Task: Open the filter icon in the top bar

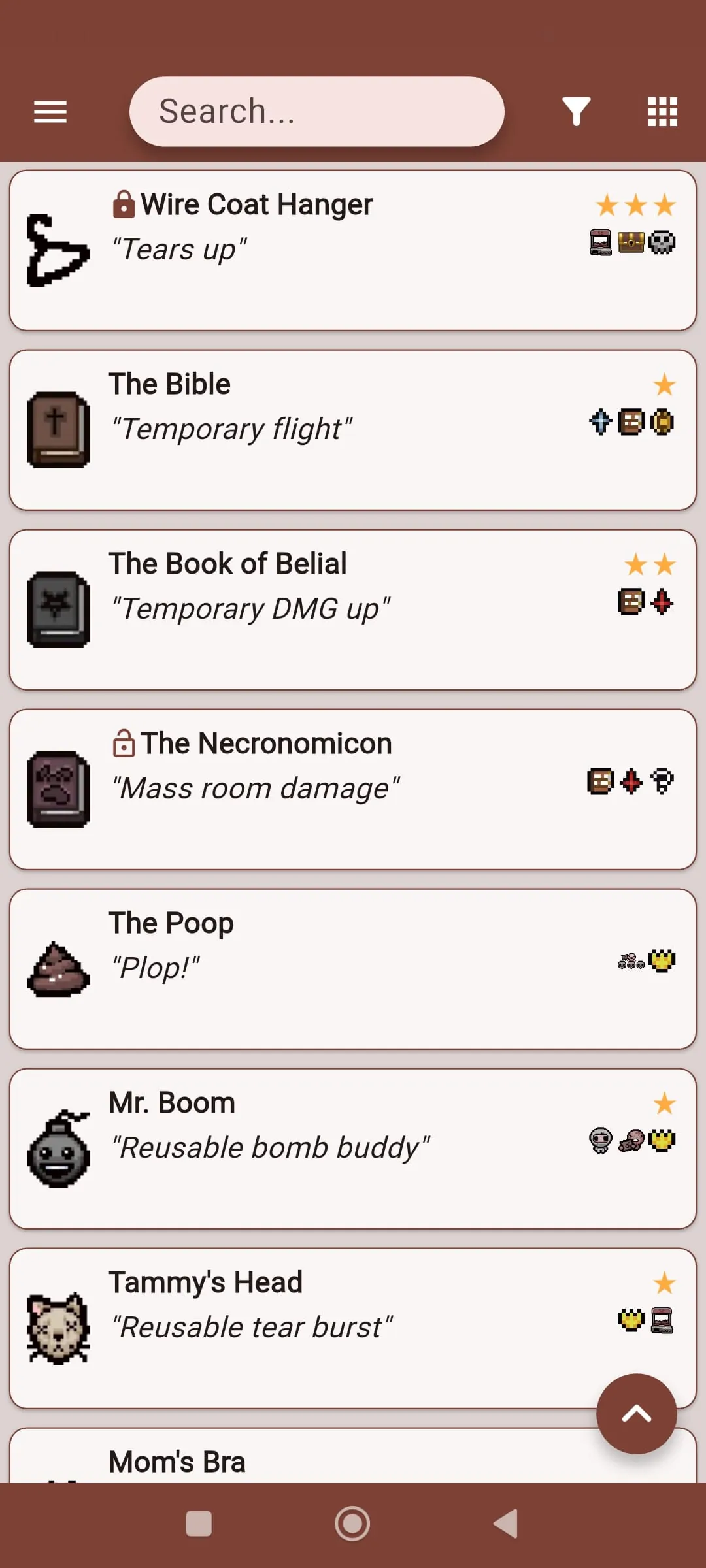Action: tap(576, 111)
